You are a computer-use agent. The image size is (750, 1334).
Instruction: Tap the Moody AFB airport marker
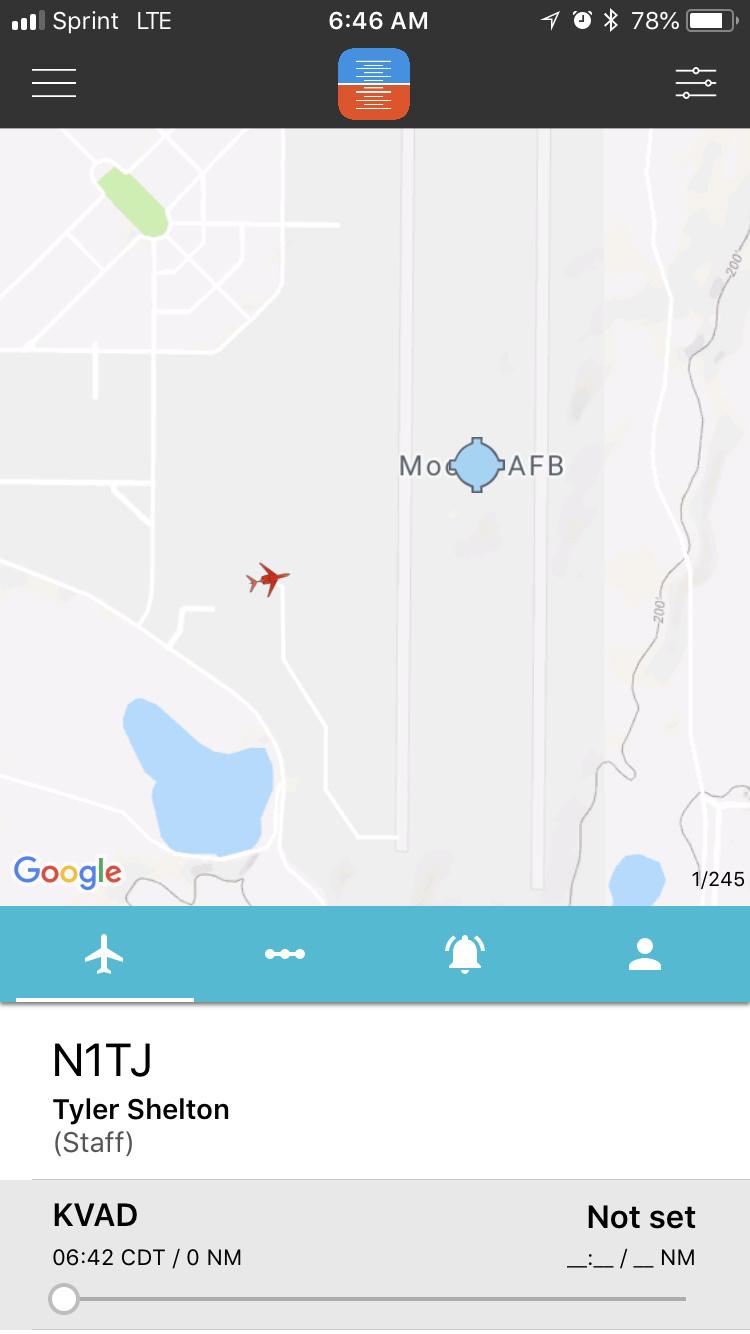click(x=477, y=465)
